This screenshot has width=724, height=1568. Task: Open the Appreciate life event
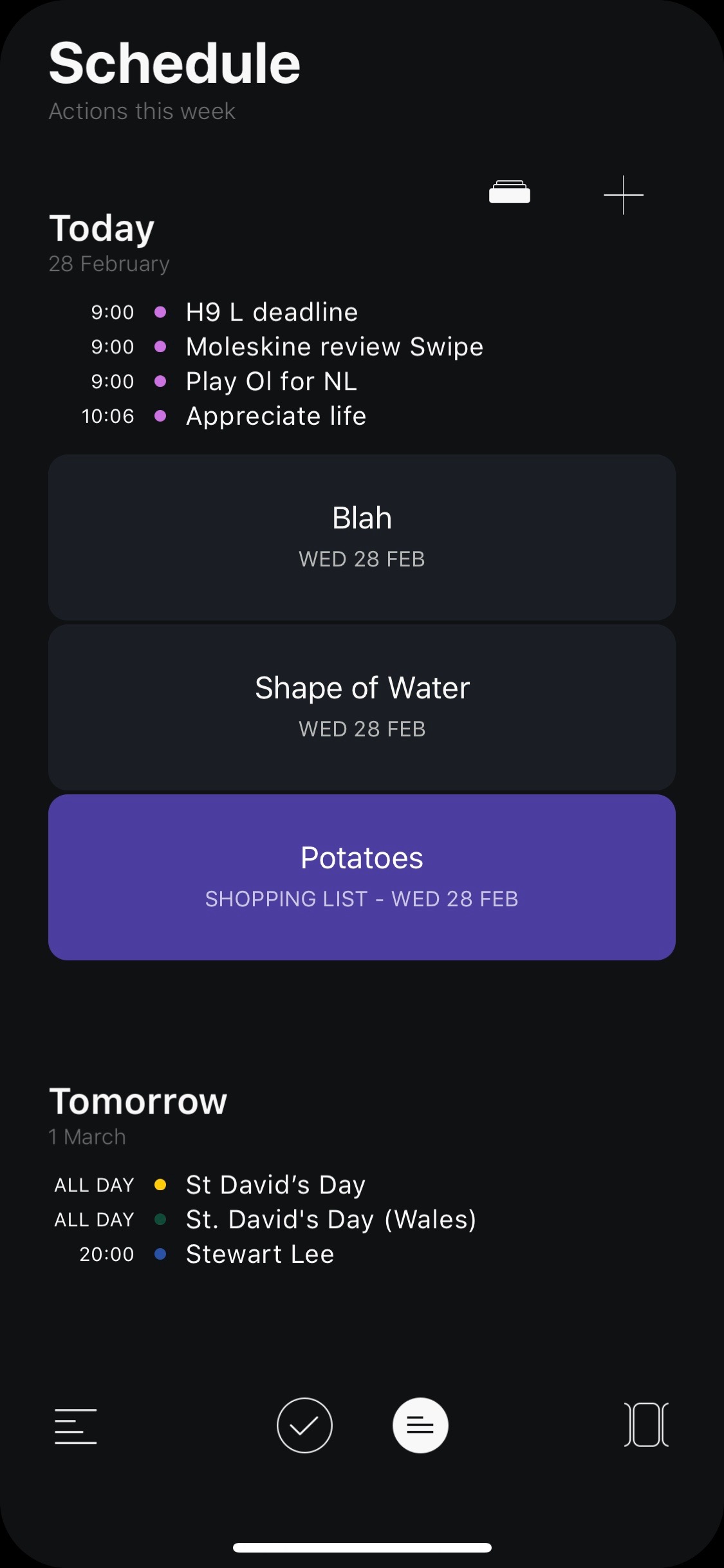[276, 416]
